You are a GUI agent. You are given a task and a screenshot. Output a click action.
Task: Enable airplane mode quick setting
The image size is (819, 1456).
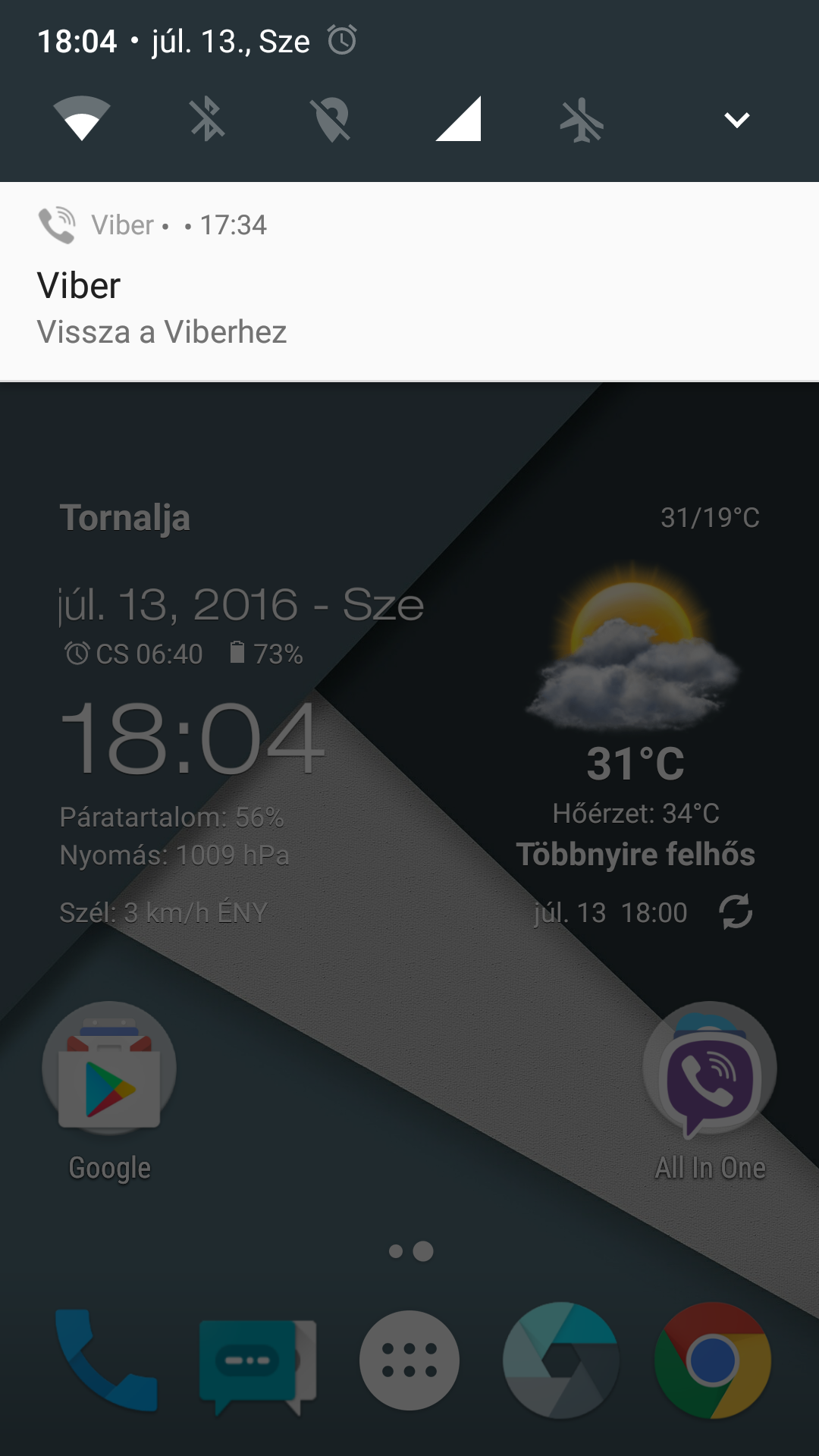tap(582, 120)
